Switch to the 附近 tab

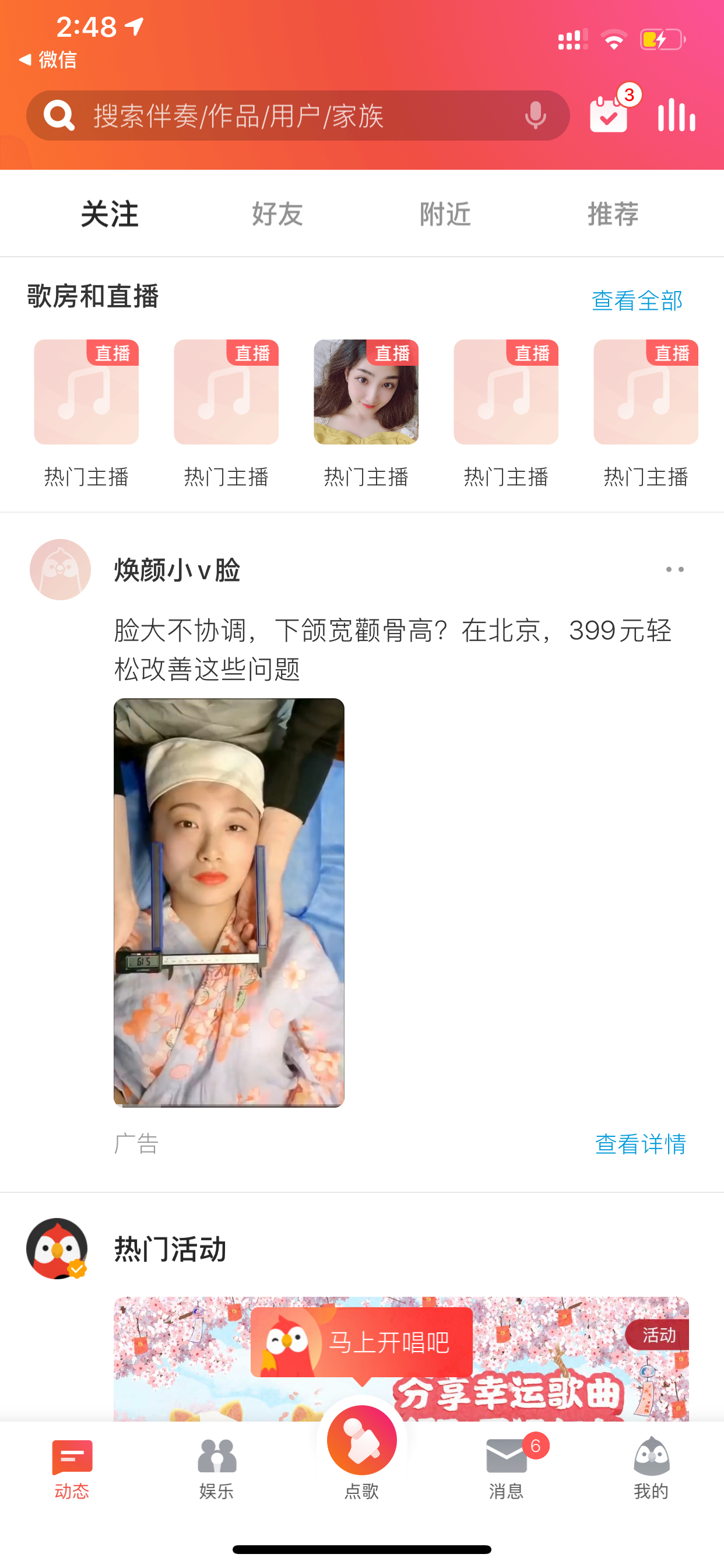click(x=445, y=214)
